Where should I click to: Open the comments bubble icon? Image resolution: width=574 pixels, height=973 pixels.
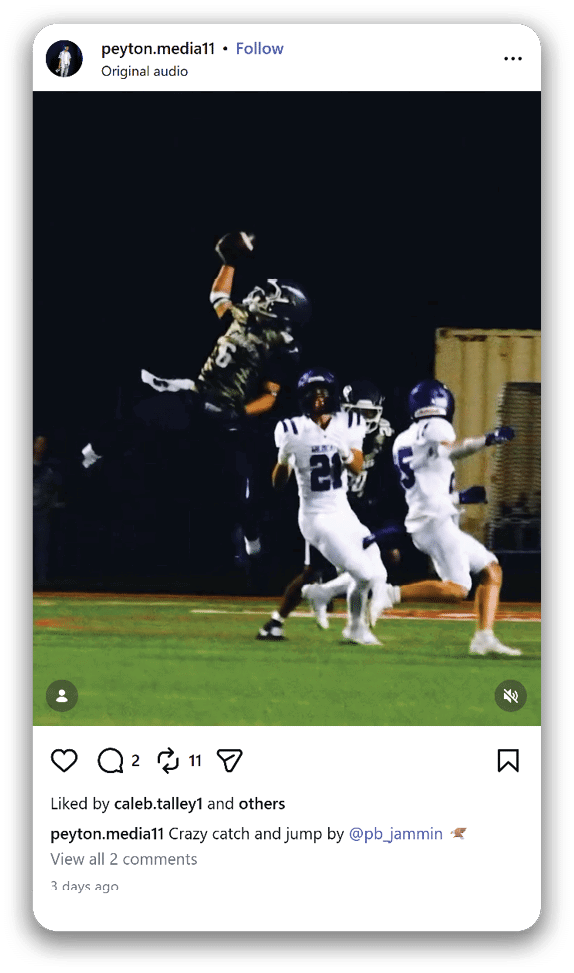110,760
